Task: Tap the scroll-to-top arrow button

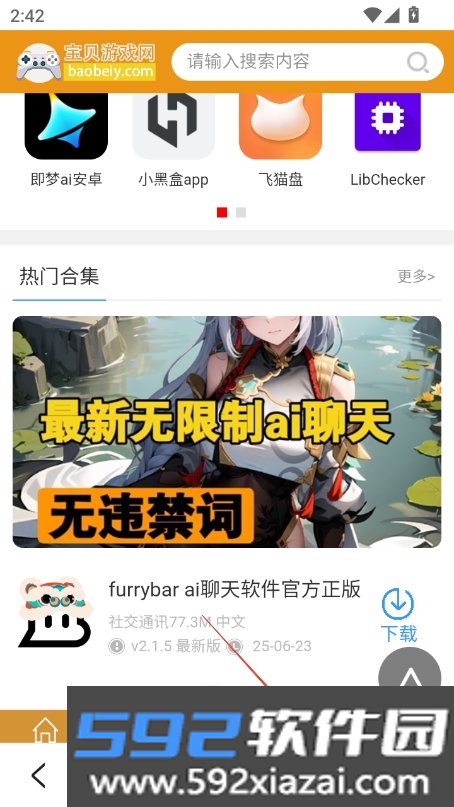Action: 410,669
